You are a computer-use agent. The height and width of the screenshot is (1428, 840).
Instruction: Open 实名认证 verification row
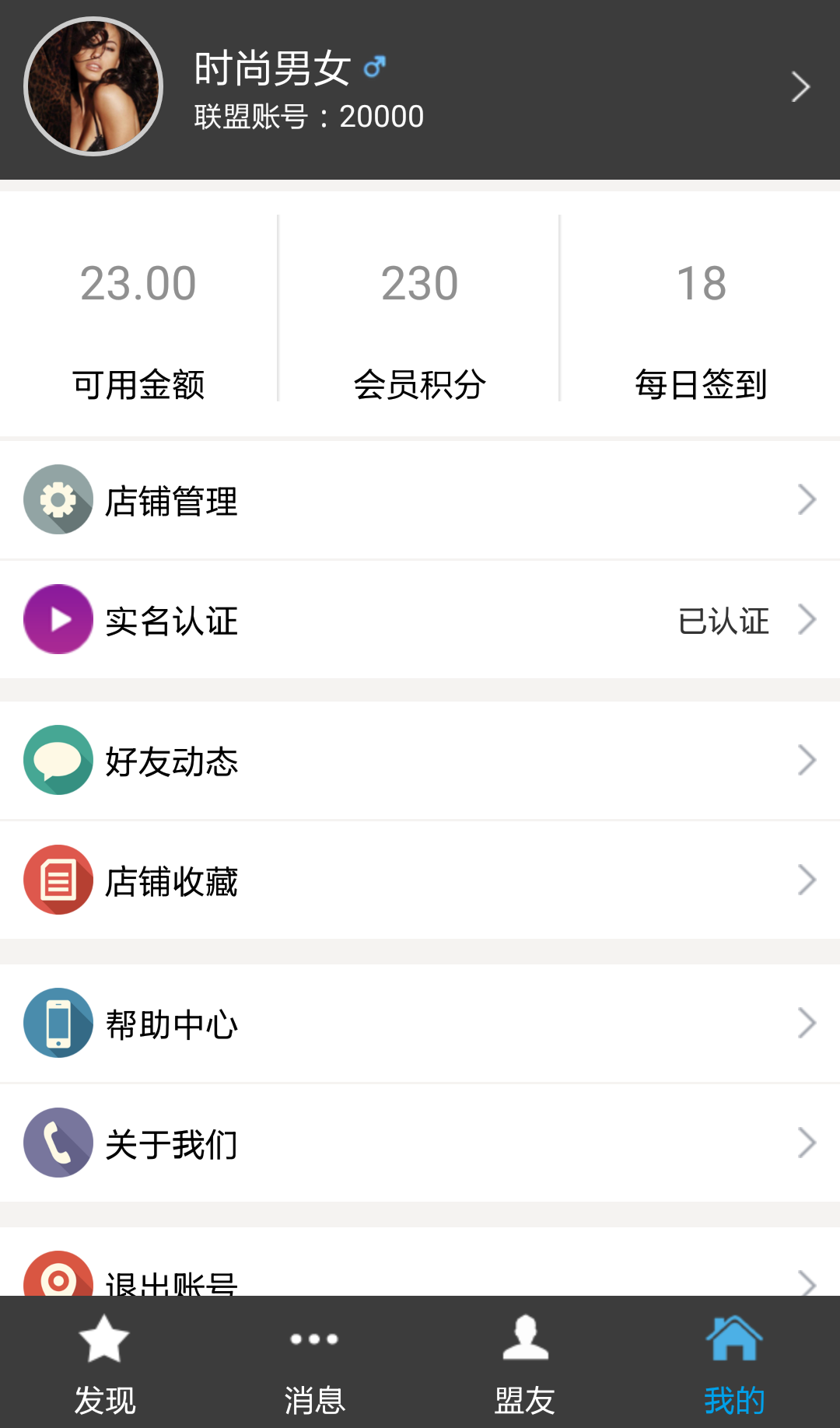tap(420, 620)
